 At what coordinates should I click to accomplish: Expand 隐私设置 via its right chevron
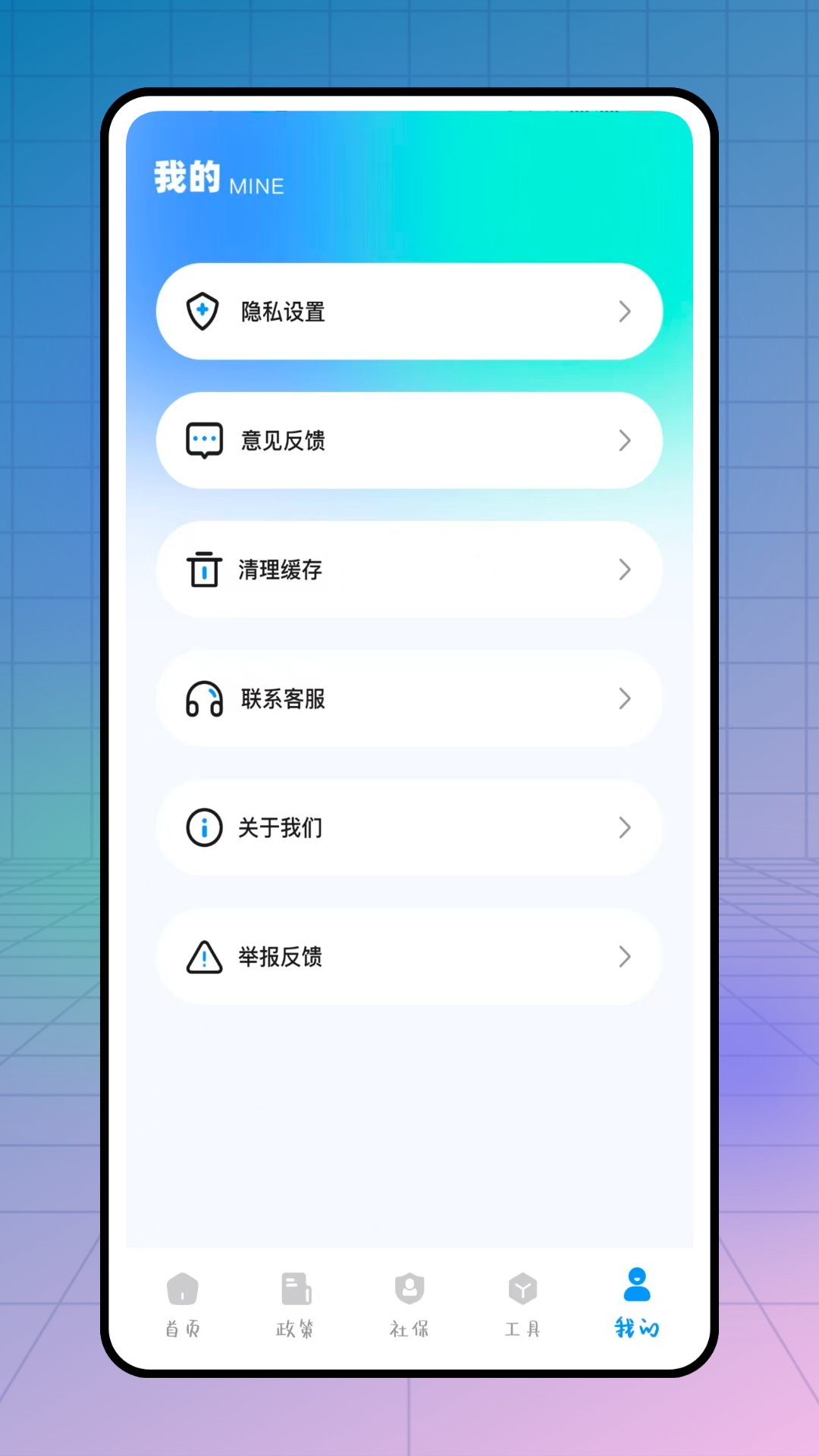point(625,312)
